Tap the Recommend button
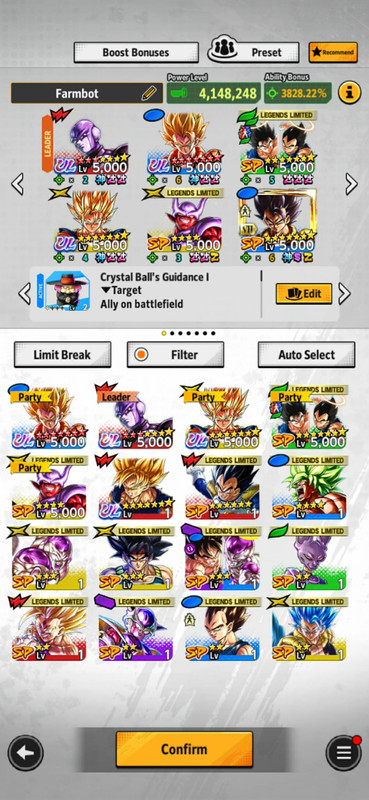The width and height of the screenshot is (369, 800). click(333, 52)
